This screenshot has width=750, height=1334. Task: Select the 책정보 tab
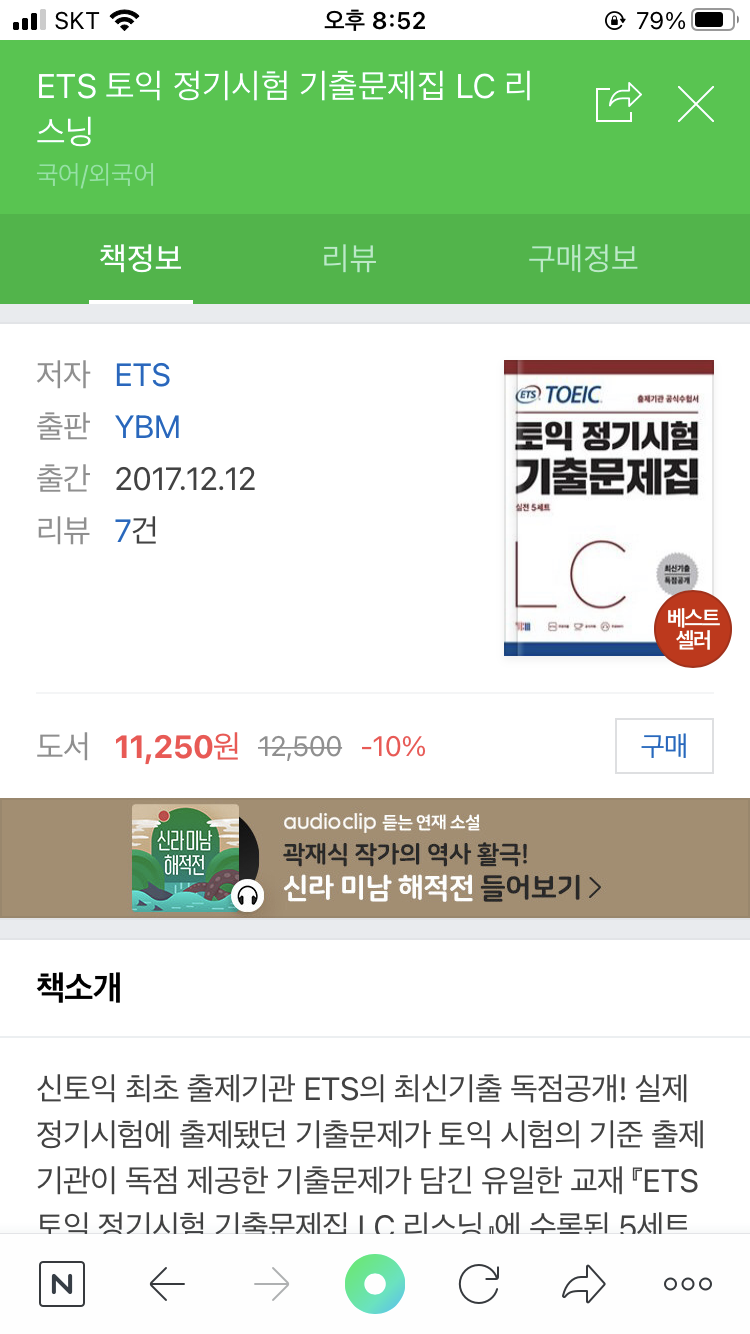coord(141,258)
